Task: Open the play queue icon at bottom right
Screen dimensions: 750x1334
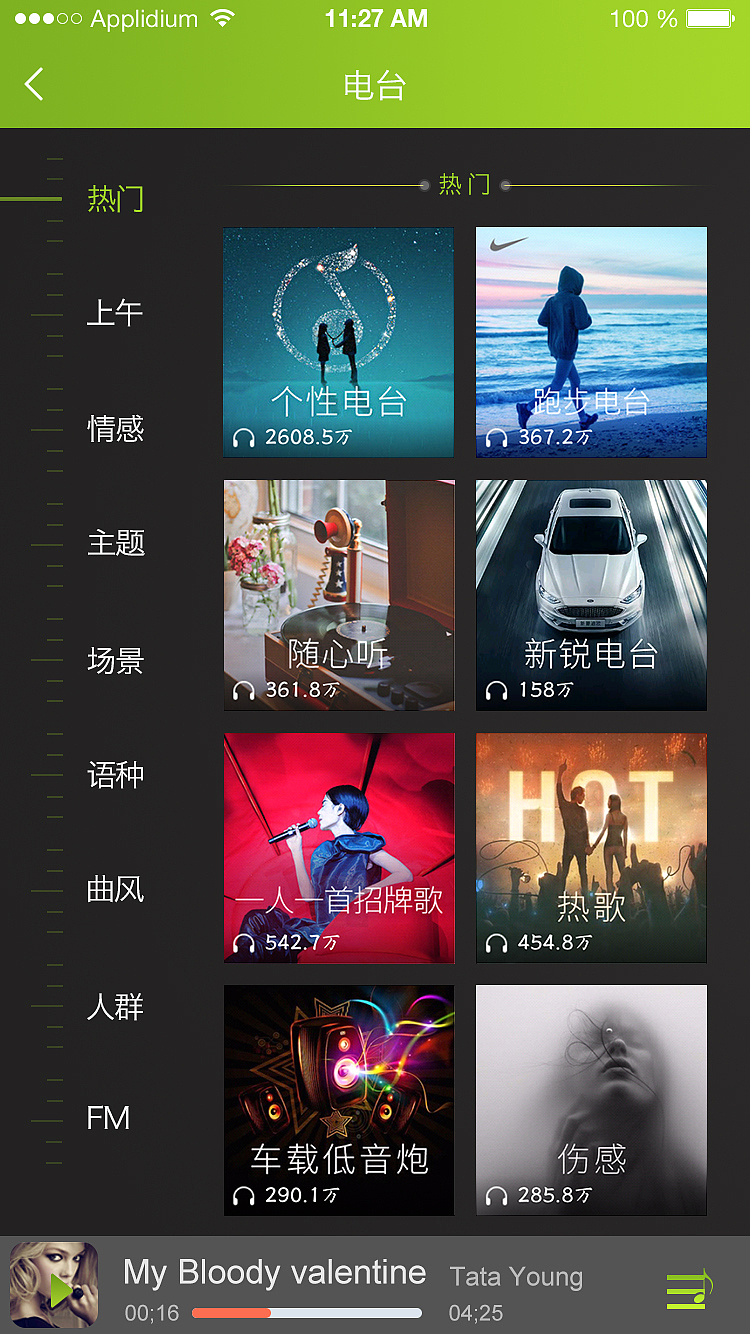Action: point(687,1289)
